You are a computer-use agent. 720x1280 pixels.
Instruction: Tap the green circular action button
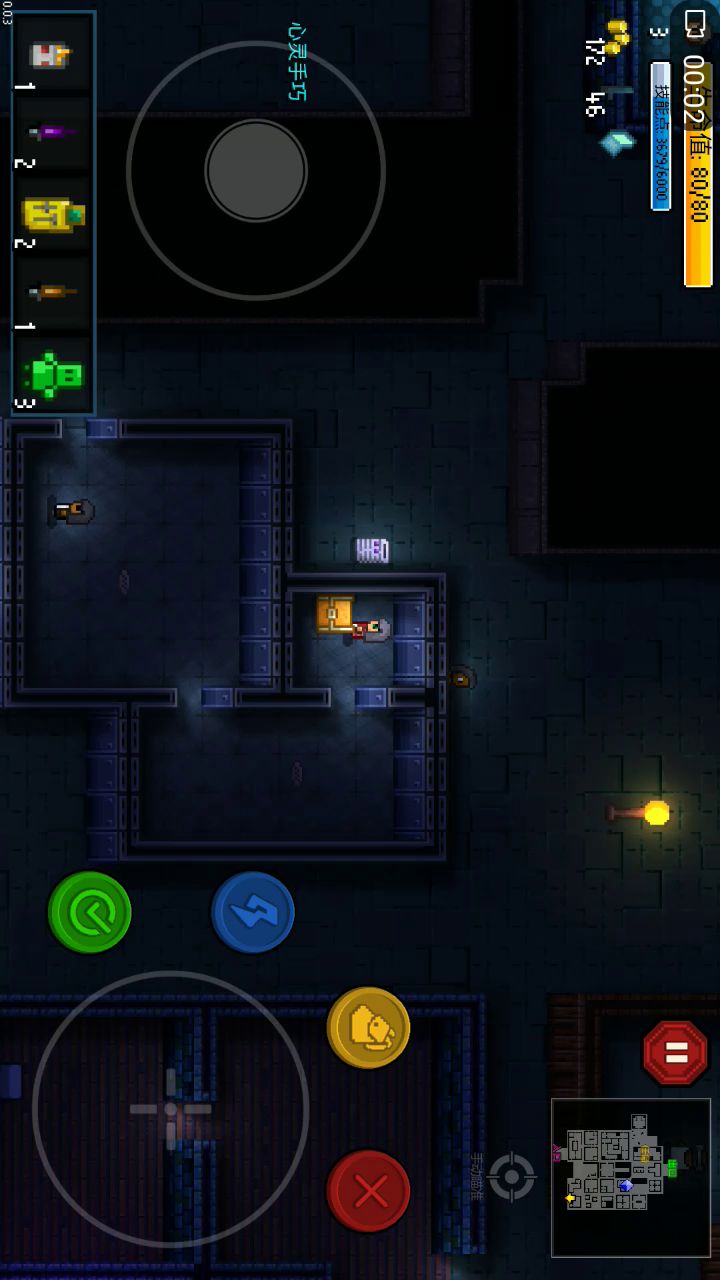(90, 912)
